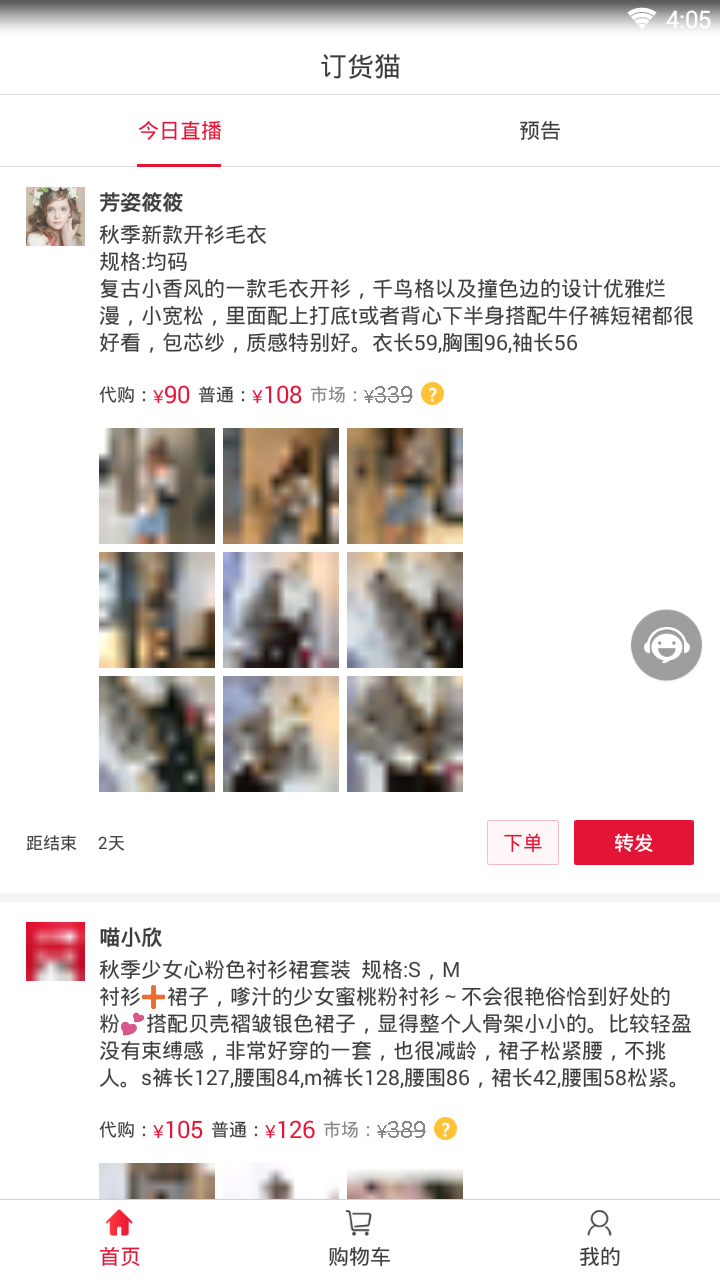The width and height of the screenshot is (720, 1280).
Task: Tap 下单 for the 秋季新款开衫毛衣 item
Action: (522, 842)
